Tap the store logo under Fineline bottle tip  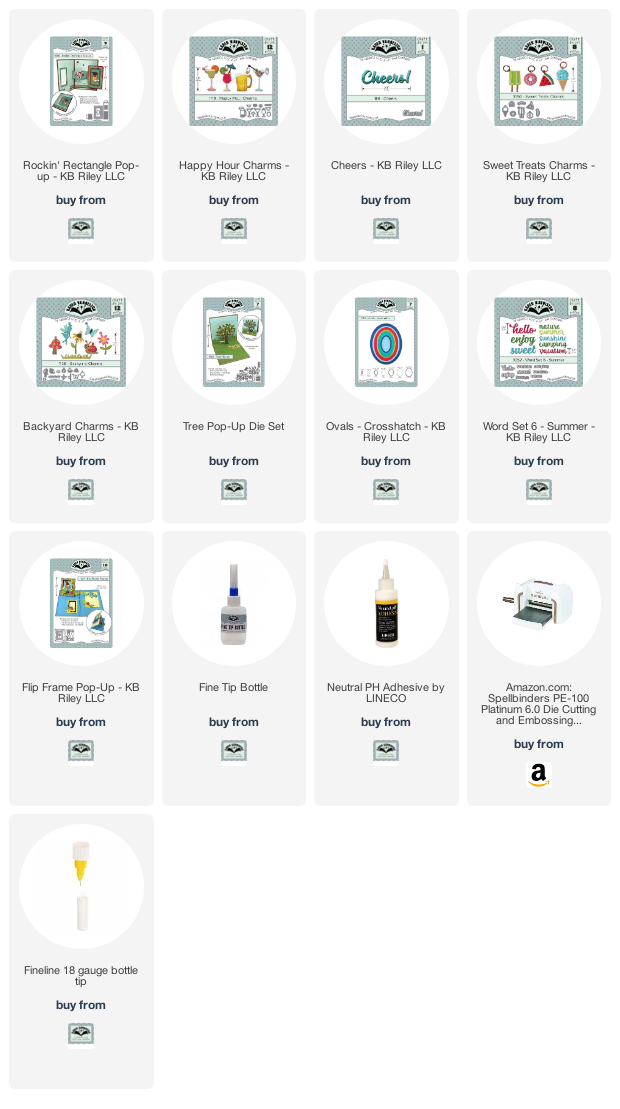(81, 1035)
